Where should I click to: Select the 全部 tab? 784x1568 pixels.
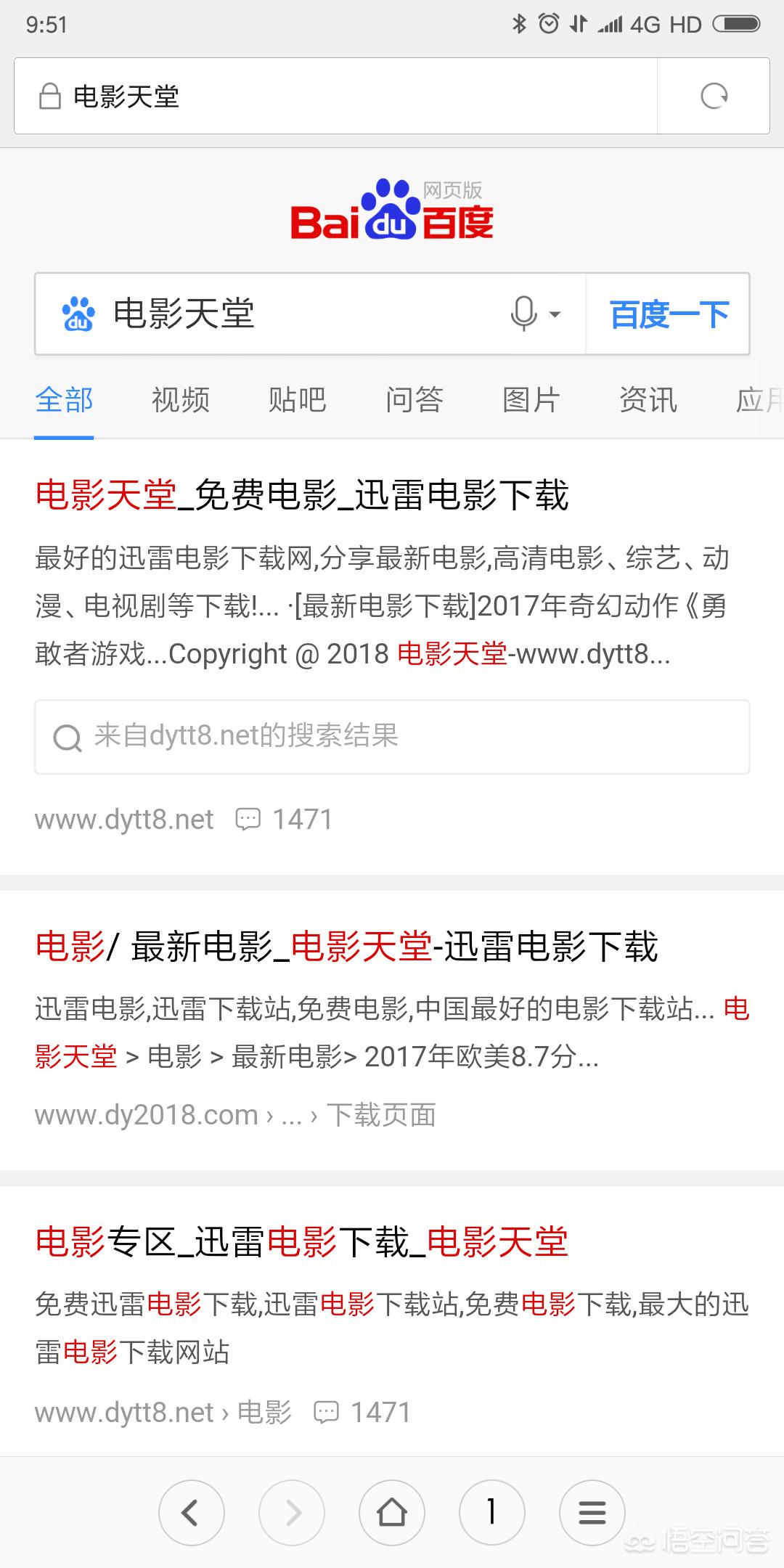tap(64, 400)
